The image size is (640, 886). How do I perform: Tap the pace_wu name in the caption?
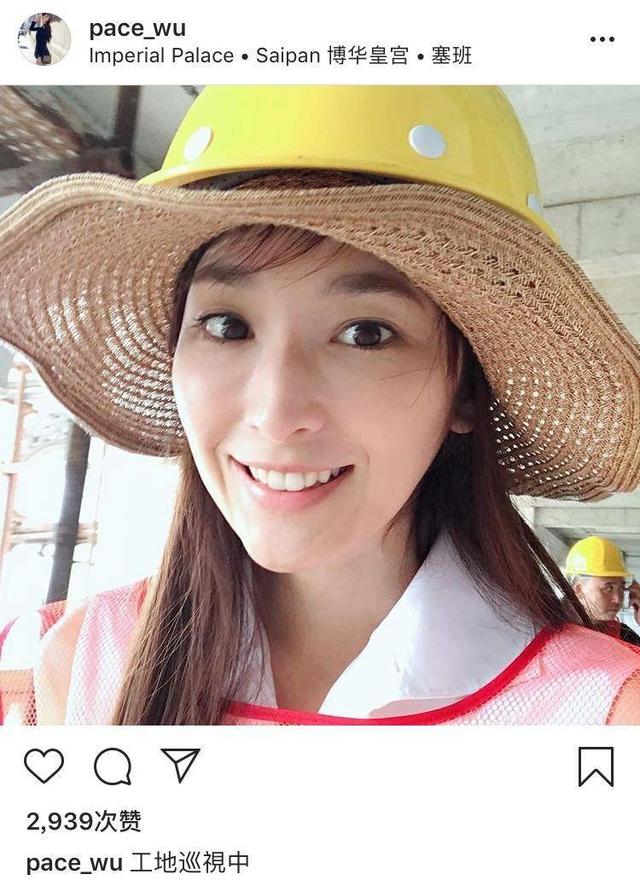(x=66, y=862)
